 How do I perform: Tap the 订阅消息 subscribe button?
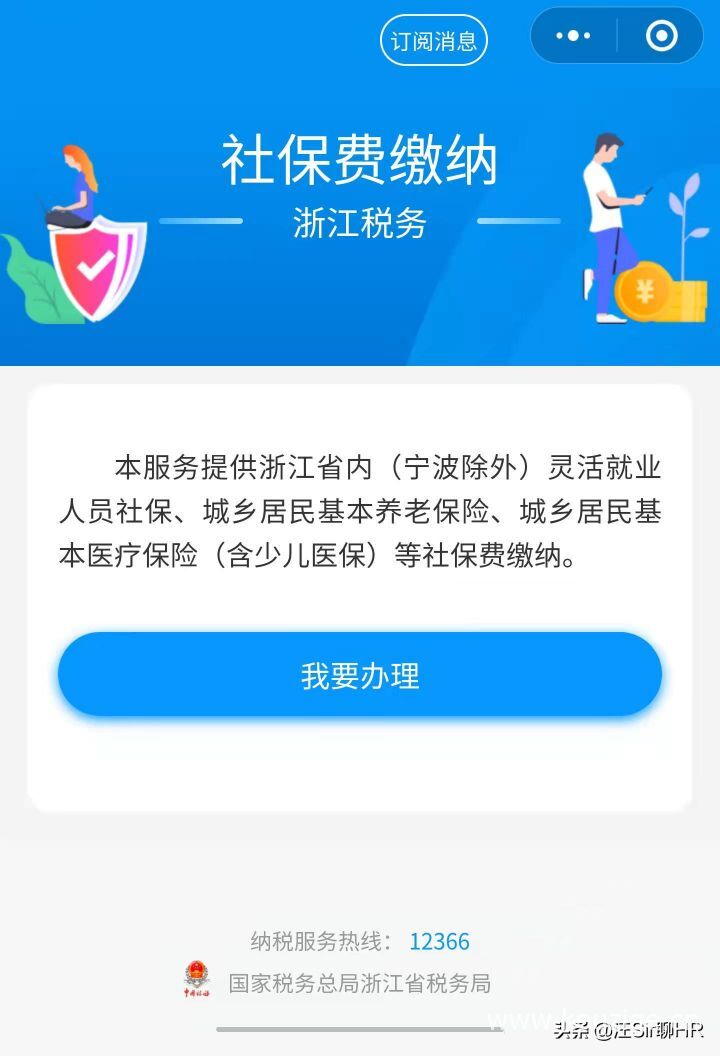click(x=434, y=41)
